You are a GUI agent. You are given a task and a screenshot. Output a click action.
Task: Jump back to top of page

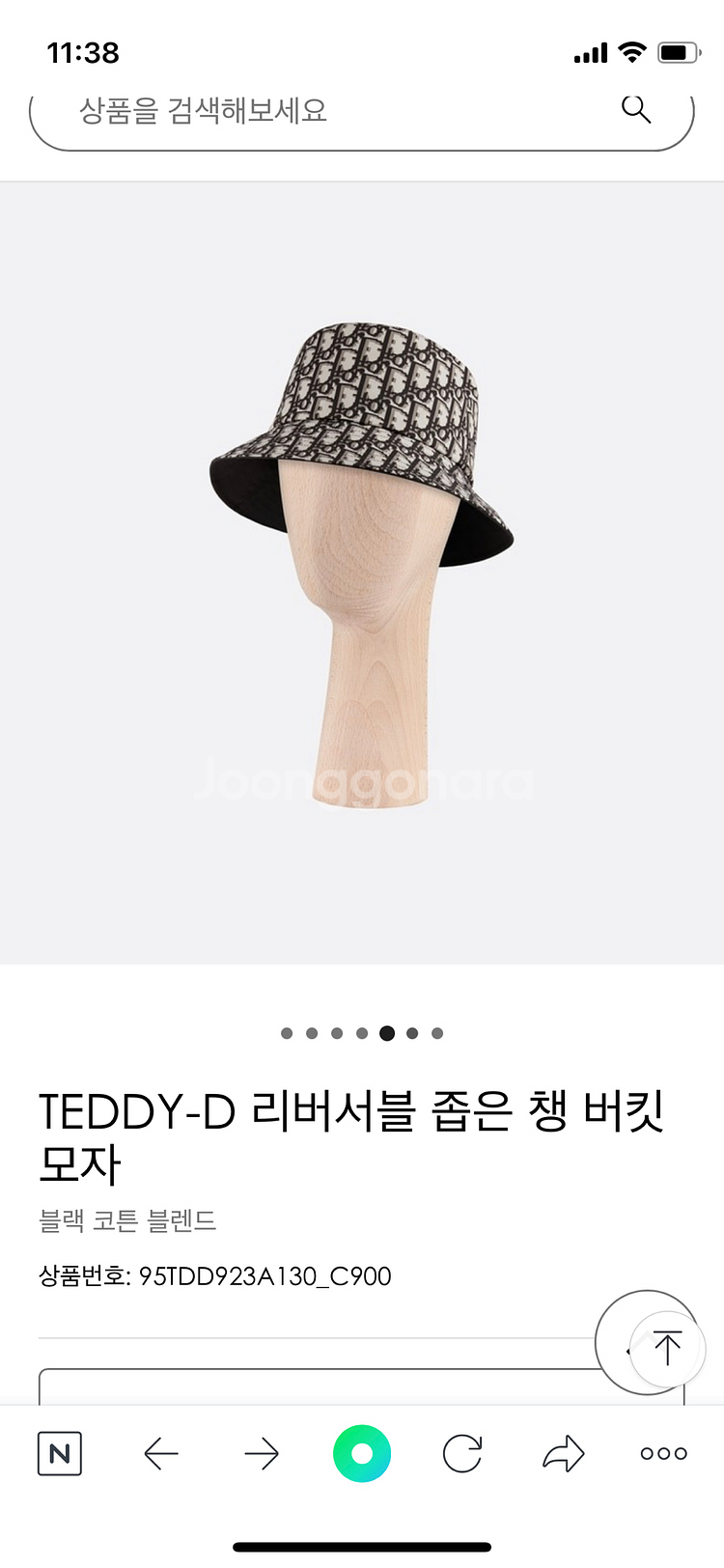tap(667, 1349)
